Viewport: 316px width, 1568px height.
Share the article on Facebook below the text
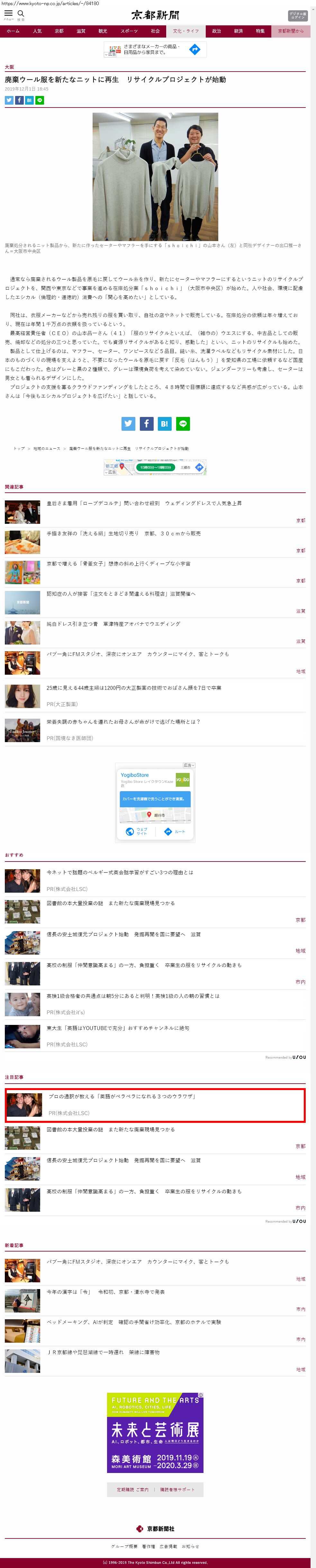coord(146,423)
